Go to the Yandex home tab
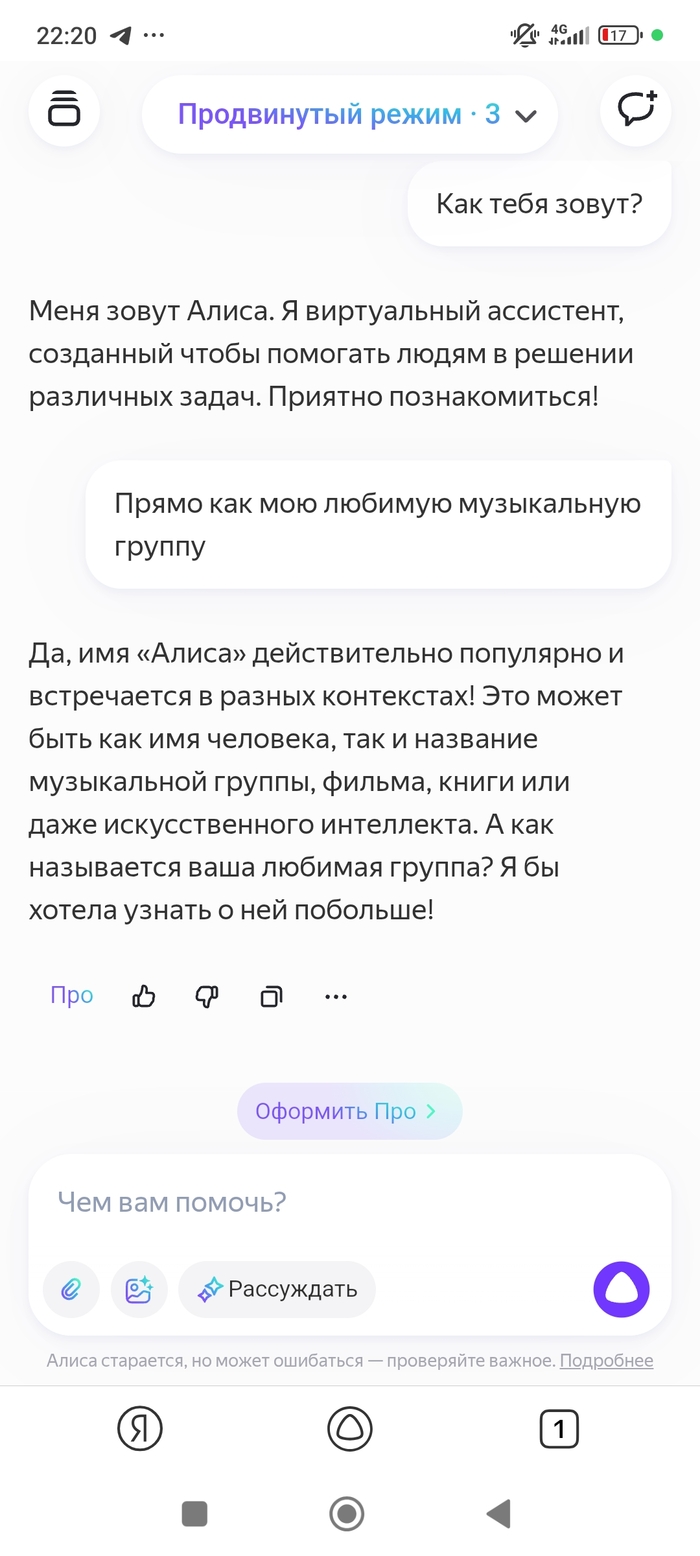This screenshot has width=700, height=1556. click(x=140, y=1429)
